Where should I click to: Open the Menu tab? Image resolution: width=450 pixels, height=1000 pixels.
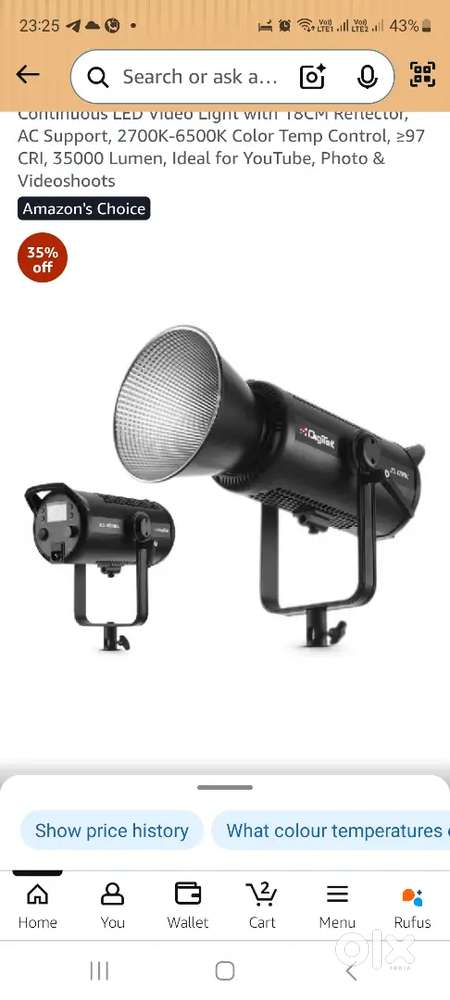(x=337, y=906)
